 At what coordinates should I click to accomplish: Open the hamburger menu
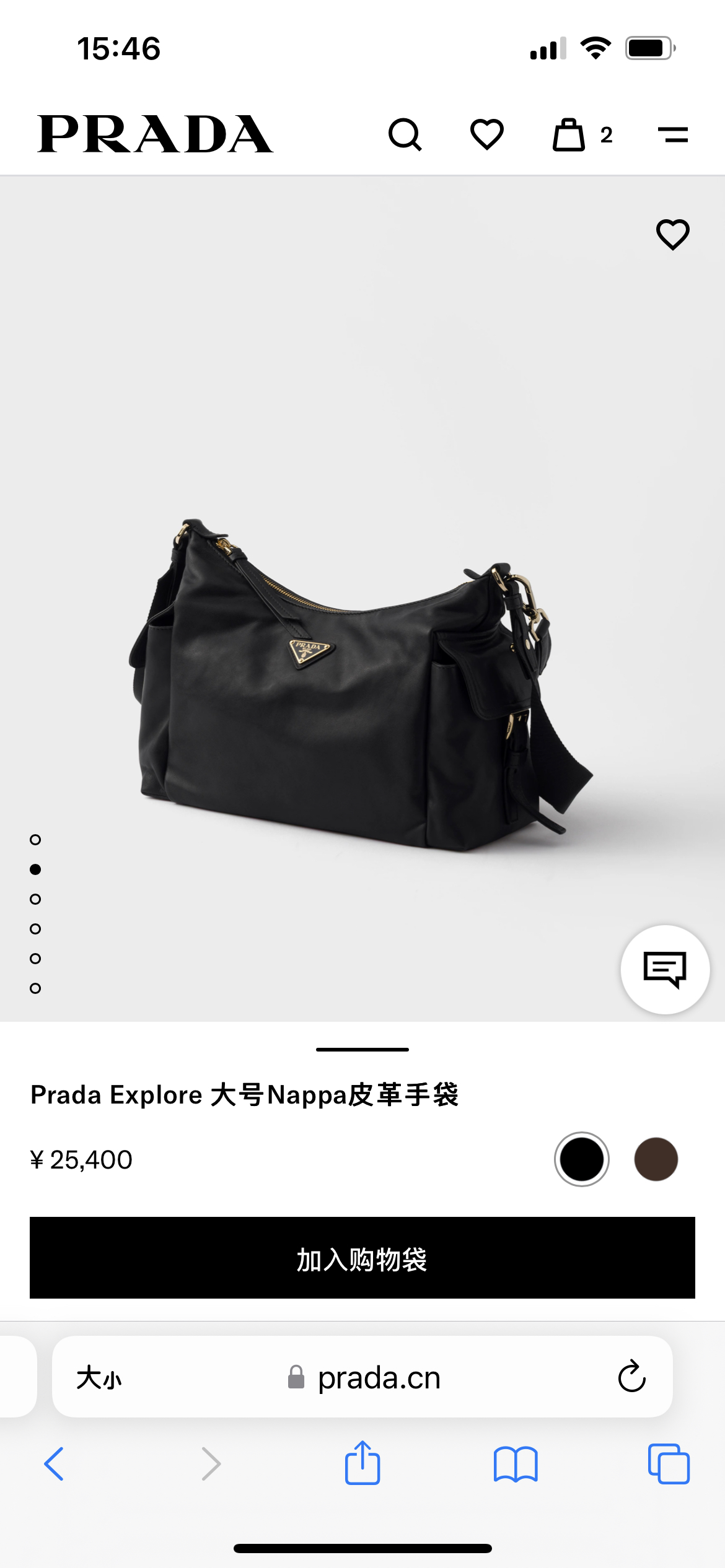point(673,134)
